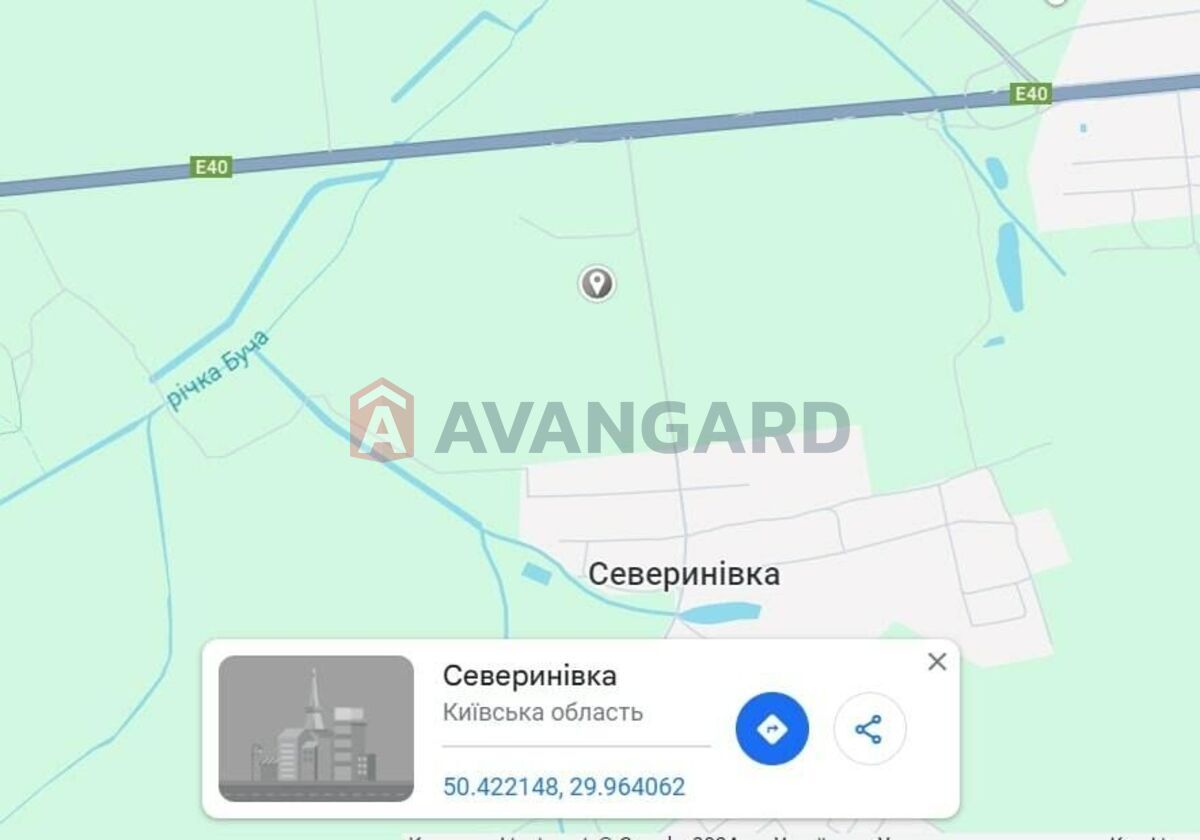The image size is (1200, 840).
Task: Get directions to Северинівка
Action: 772,729
